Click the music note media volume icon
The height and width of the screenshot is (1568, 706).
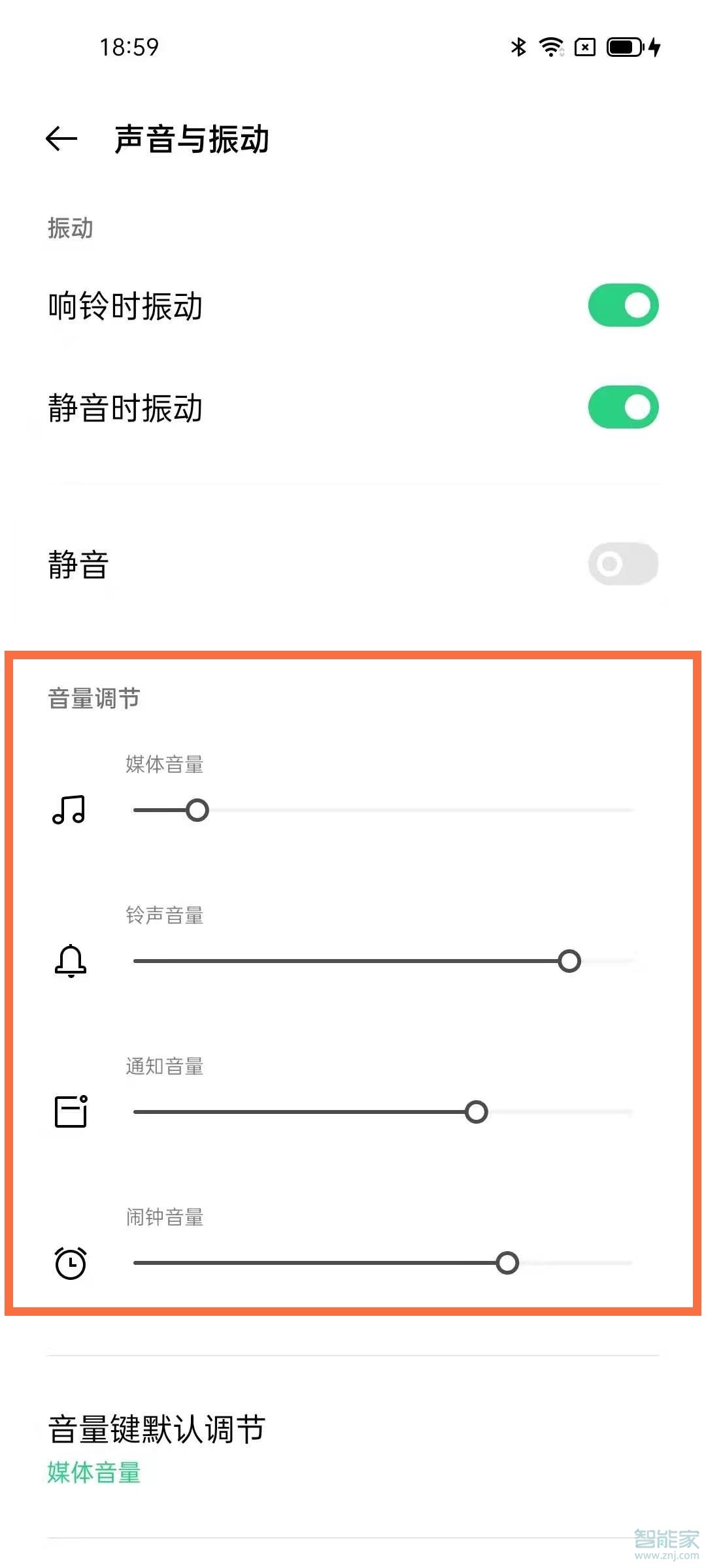tap(70, 810)
